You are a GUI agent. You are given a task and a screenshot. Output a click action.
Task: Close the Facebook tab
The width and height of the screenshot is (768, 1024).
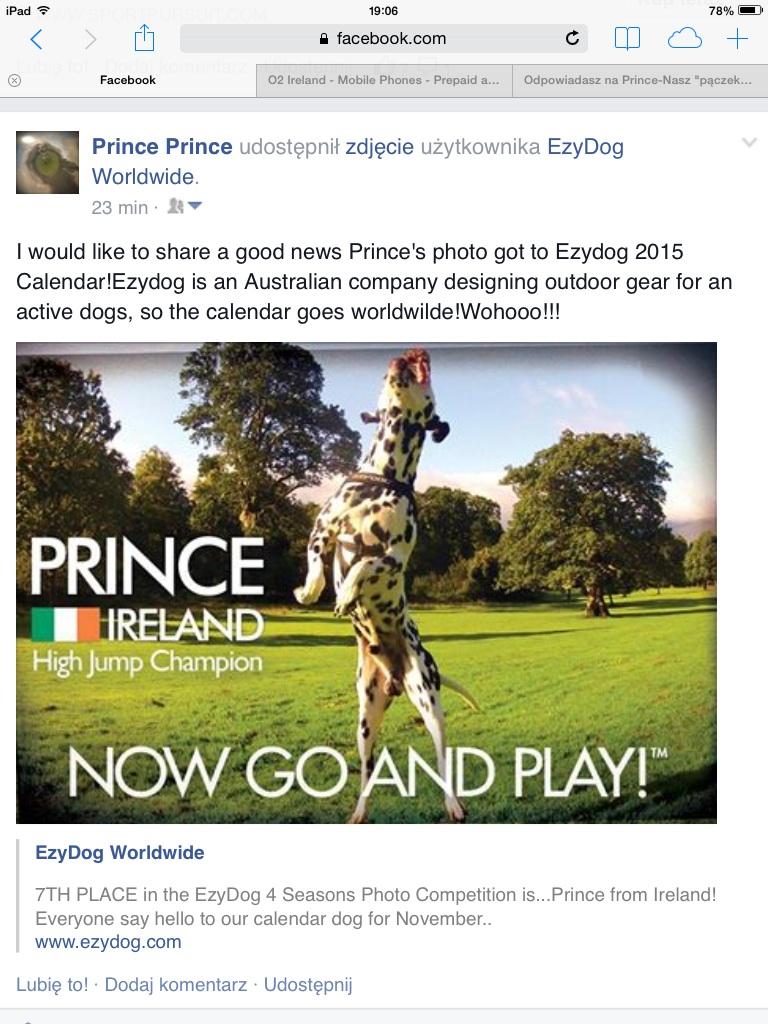pyautogui.click(x=14, y=81)
